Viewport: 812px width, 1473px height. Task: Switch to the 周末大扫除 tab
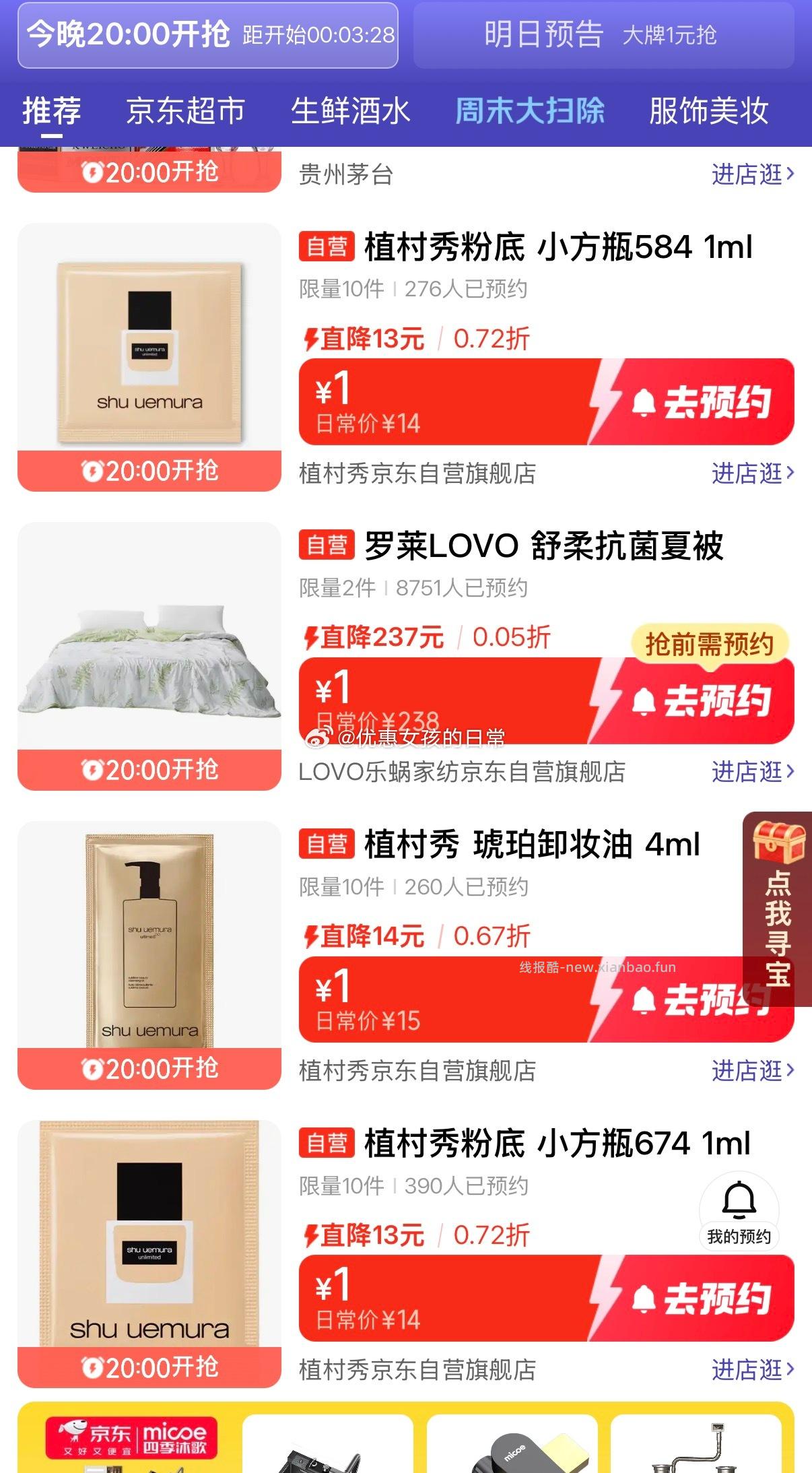tap(530, 111)
